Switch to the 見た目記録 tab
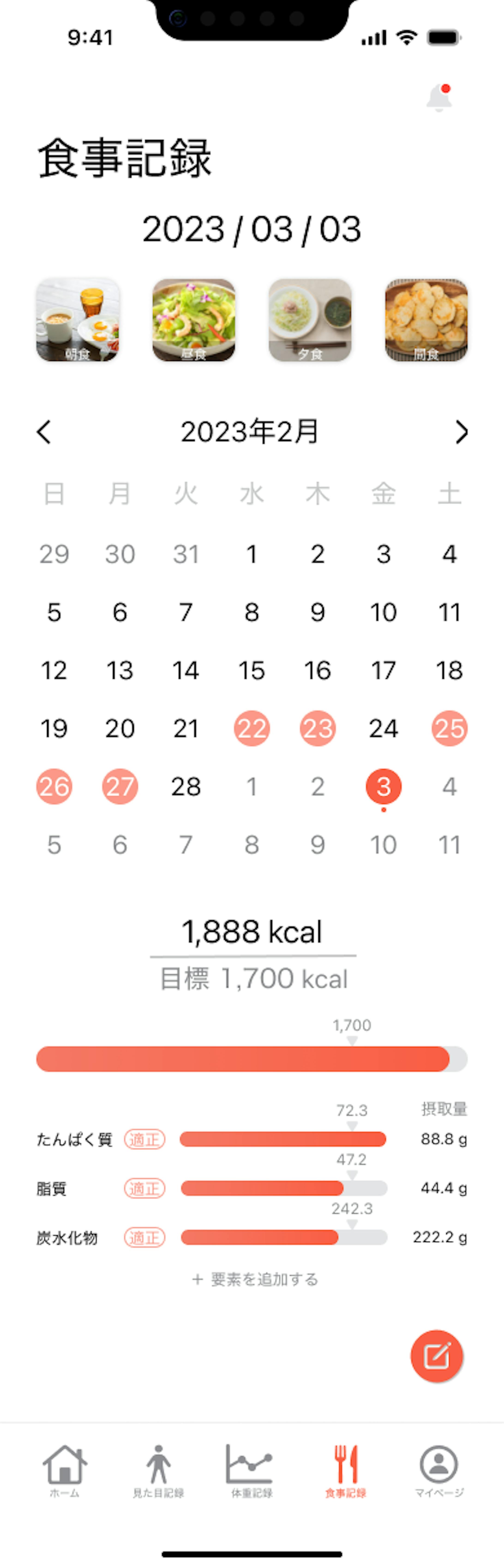This screenshot has height=1568, width=504. [x=158, y=1470]
